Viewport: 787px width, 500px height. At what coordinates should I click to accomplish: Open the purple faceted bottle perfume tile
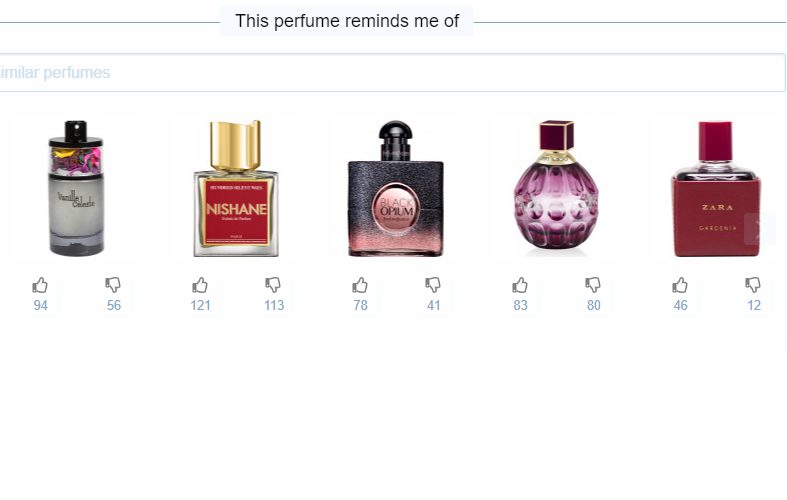click(x=555, y=188)
